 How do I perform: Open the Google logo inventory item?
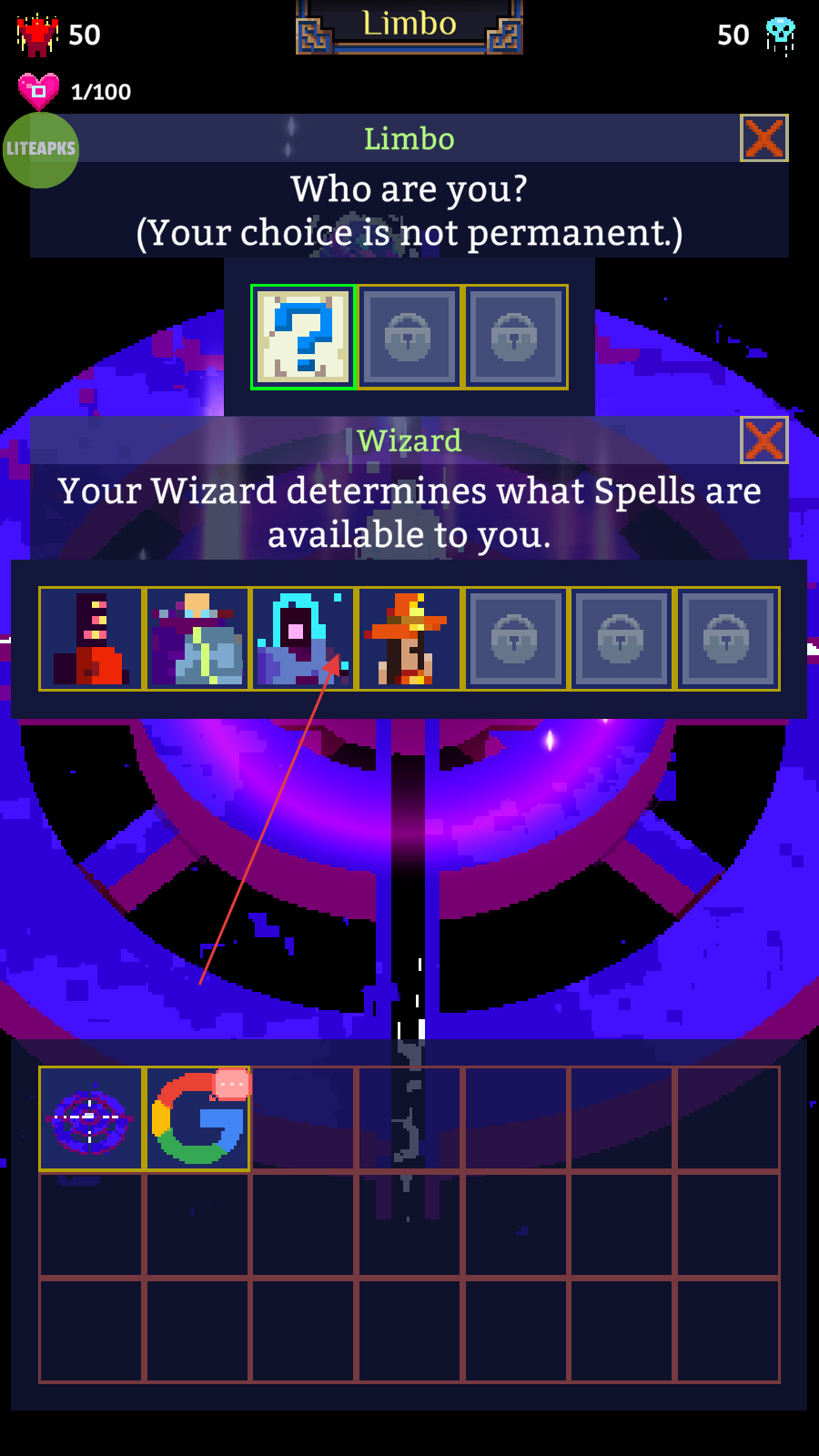197,1118
